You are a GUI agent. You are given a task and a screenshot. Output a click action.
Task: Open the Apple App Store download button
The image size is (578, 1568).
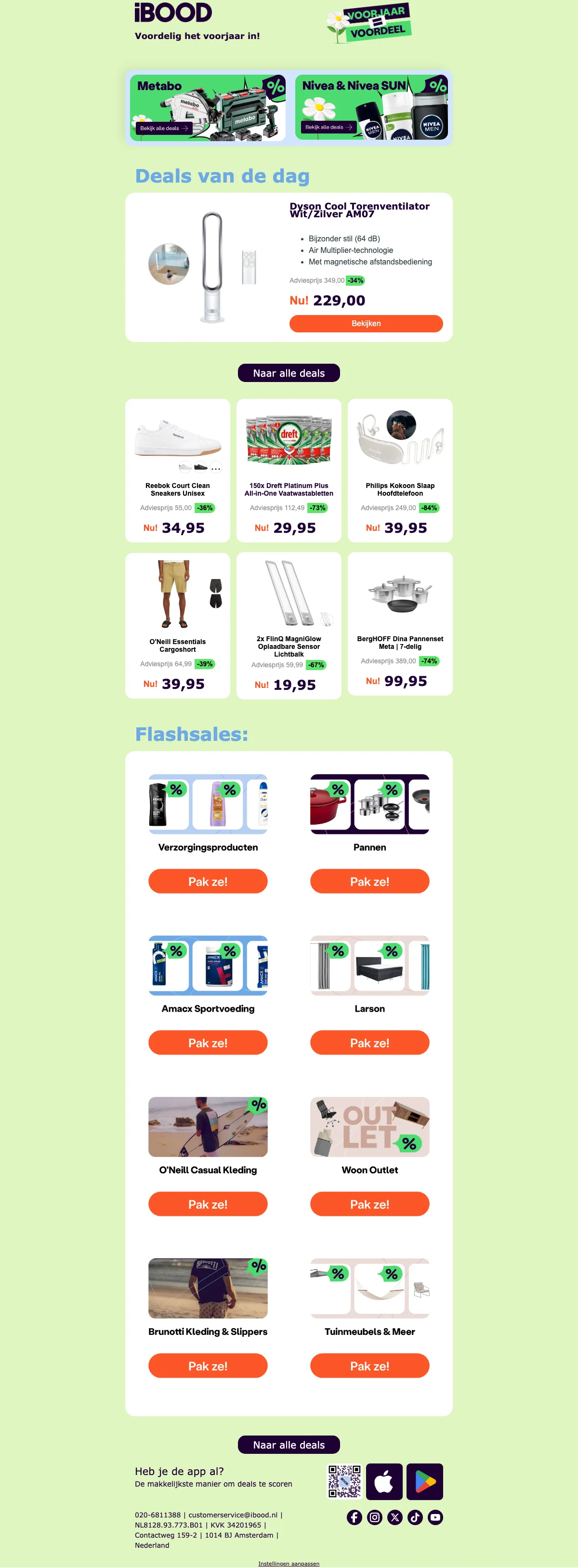(x=384, y=1482)
